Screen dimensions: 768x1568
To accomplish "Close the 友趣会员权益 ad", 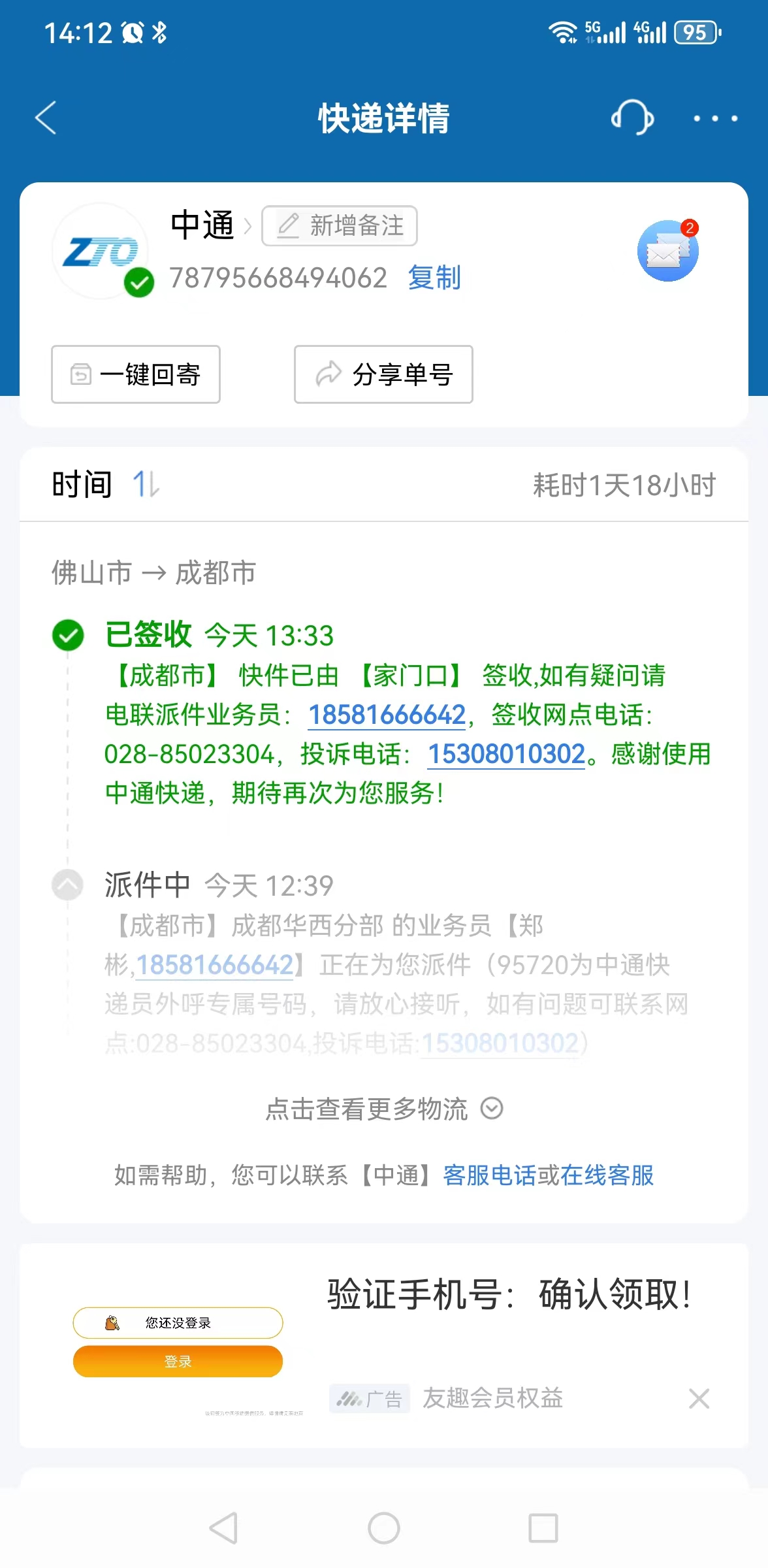I will [699, 1399].
